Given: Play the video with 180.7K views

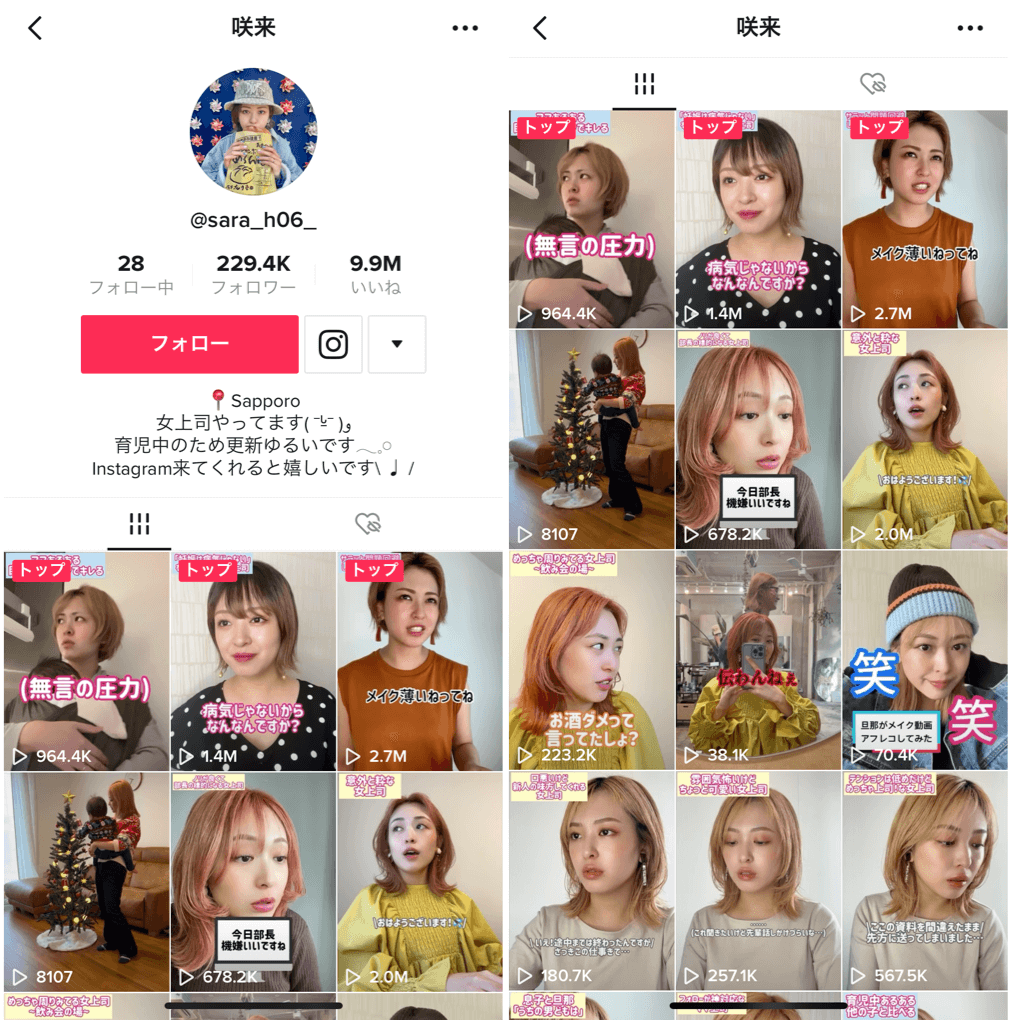Looking at the screenshot, I should pyautogui.click(x=591, y=880).
